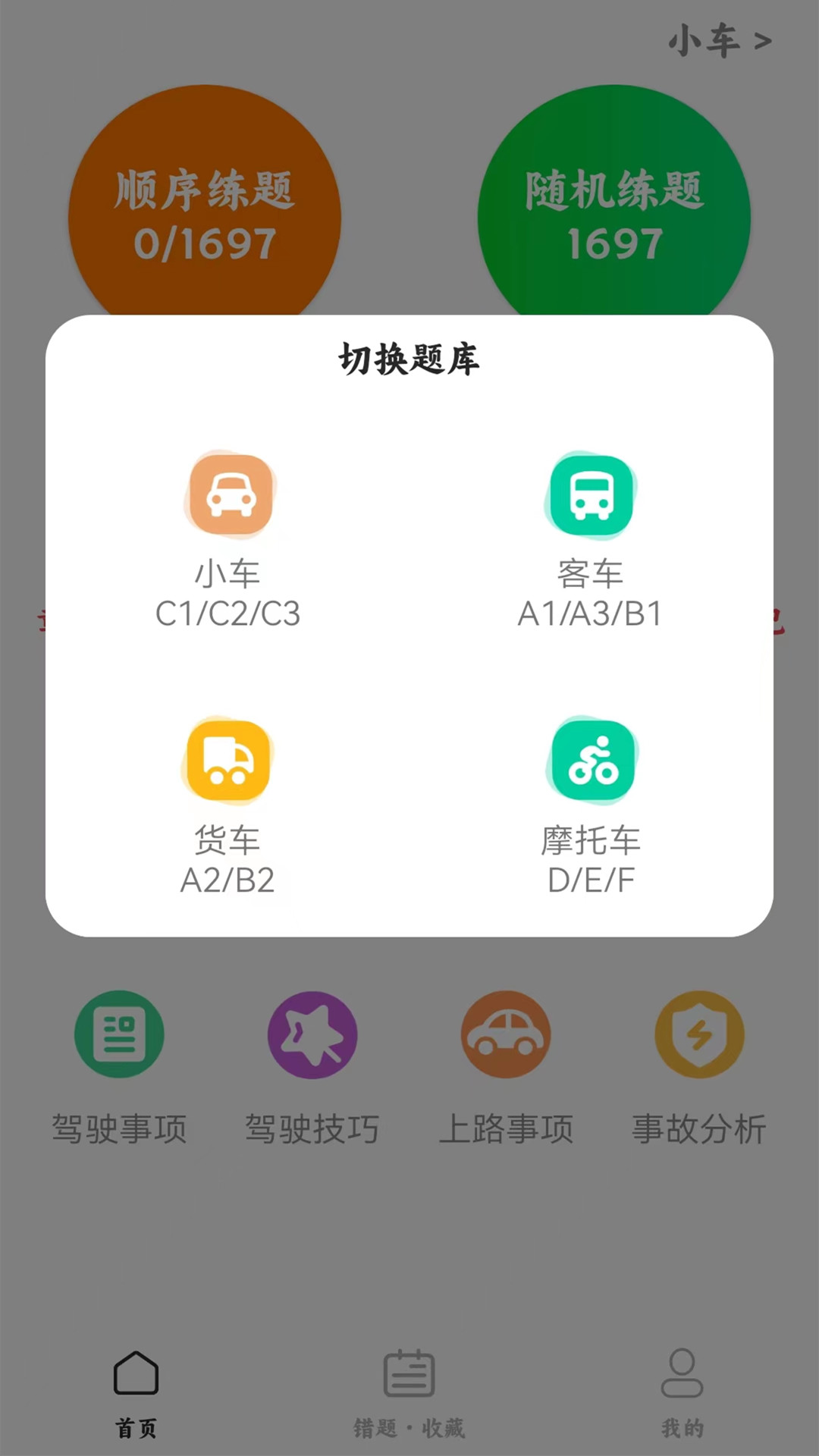This screenshot has height=1456, width=819.
Task: Select the 摩托车 motorcycle icon in the dialog
Action: click(592, 760)
